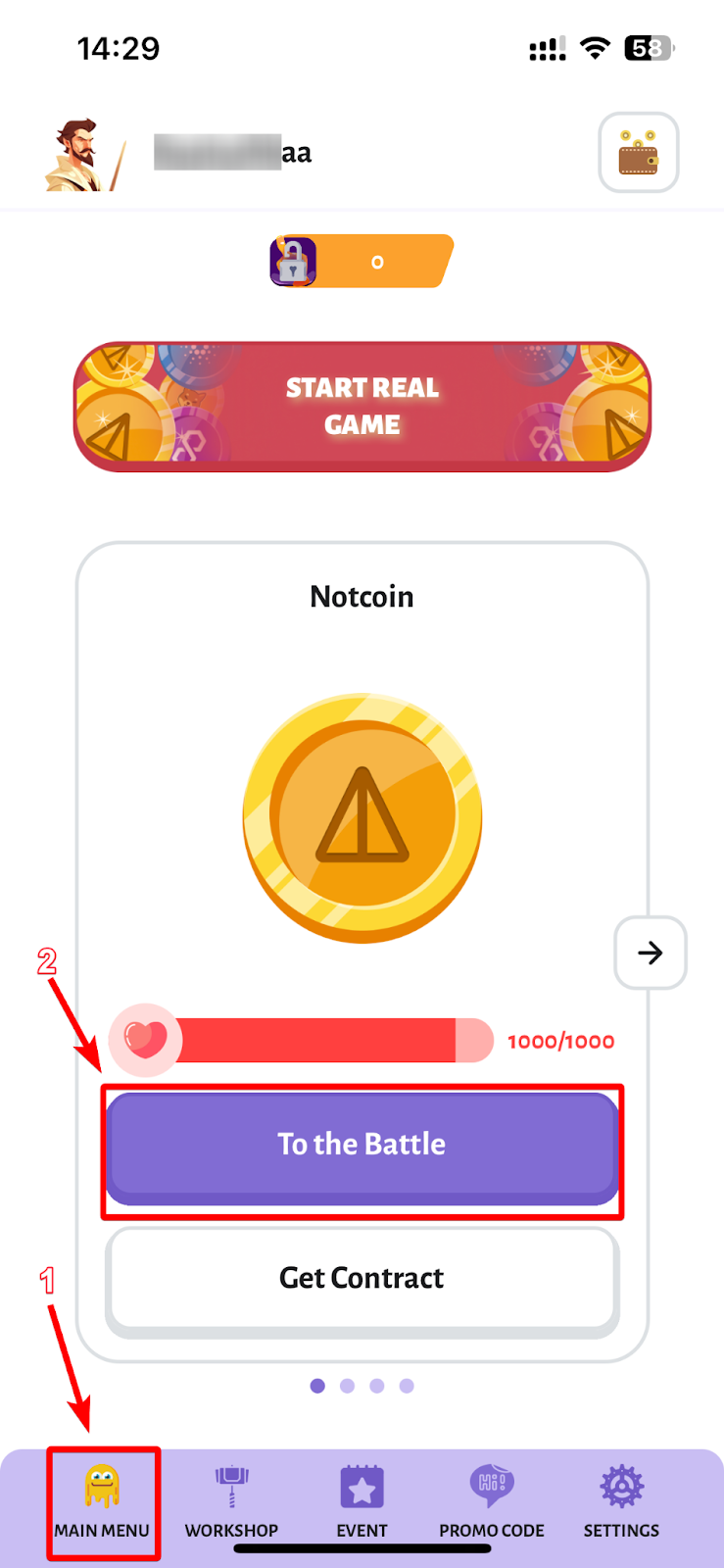Select the Main Menu tab
Viewport: 724px width, 1568px height.
point(102,1501)
